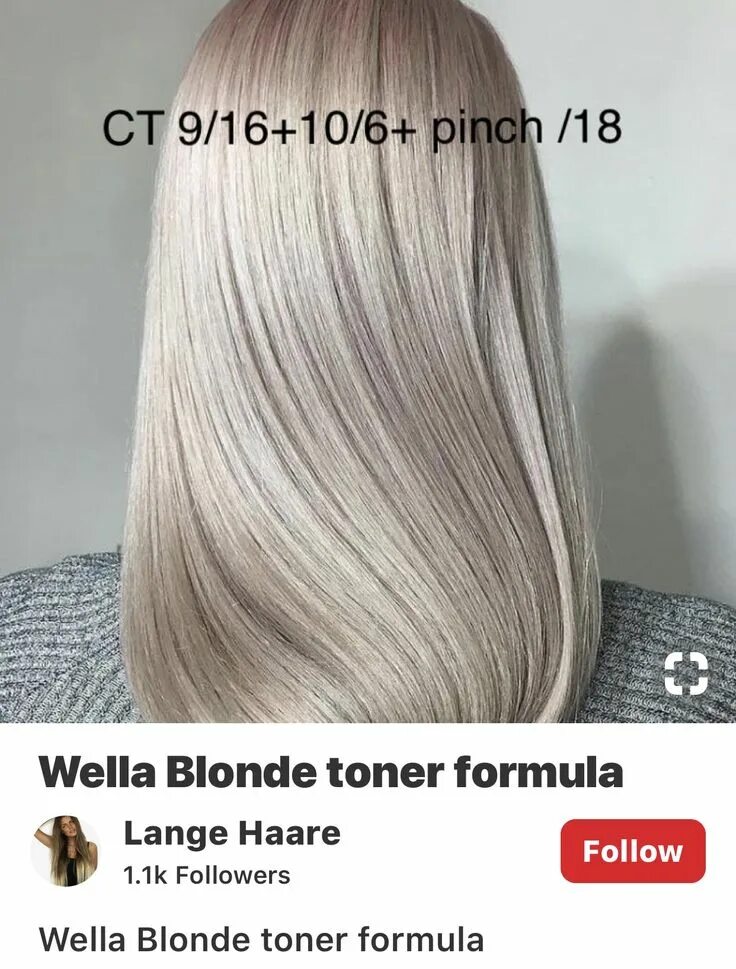Follow Lange Haare

coord(632,851)
